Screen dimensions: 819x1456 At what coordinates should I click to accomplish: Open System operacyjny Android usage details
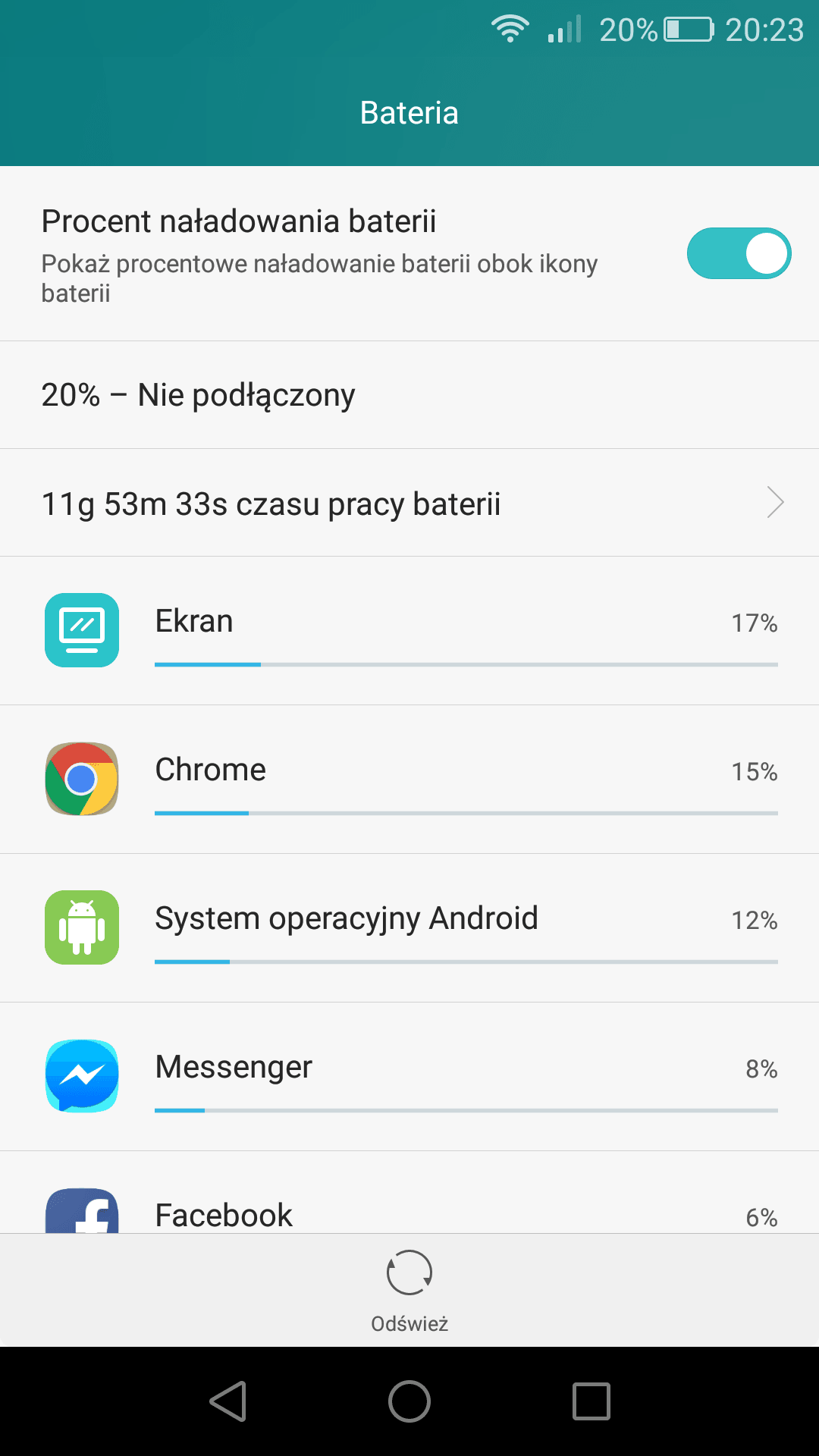(x=409, y=928)
